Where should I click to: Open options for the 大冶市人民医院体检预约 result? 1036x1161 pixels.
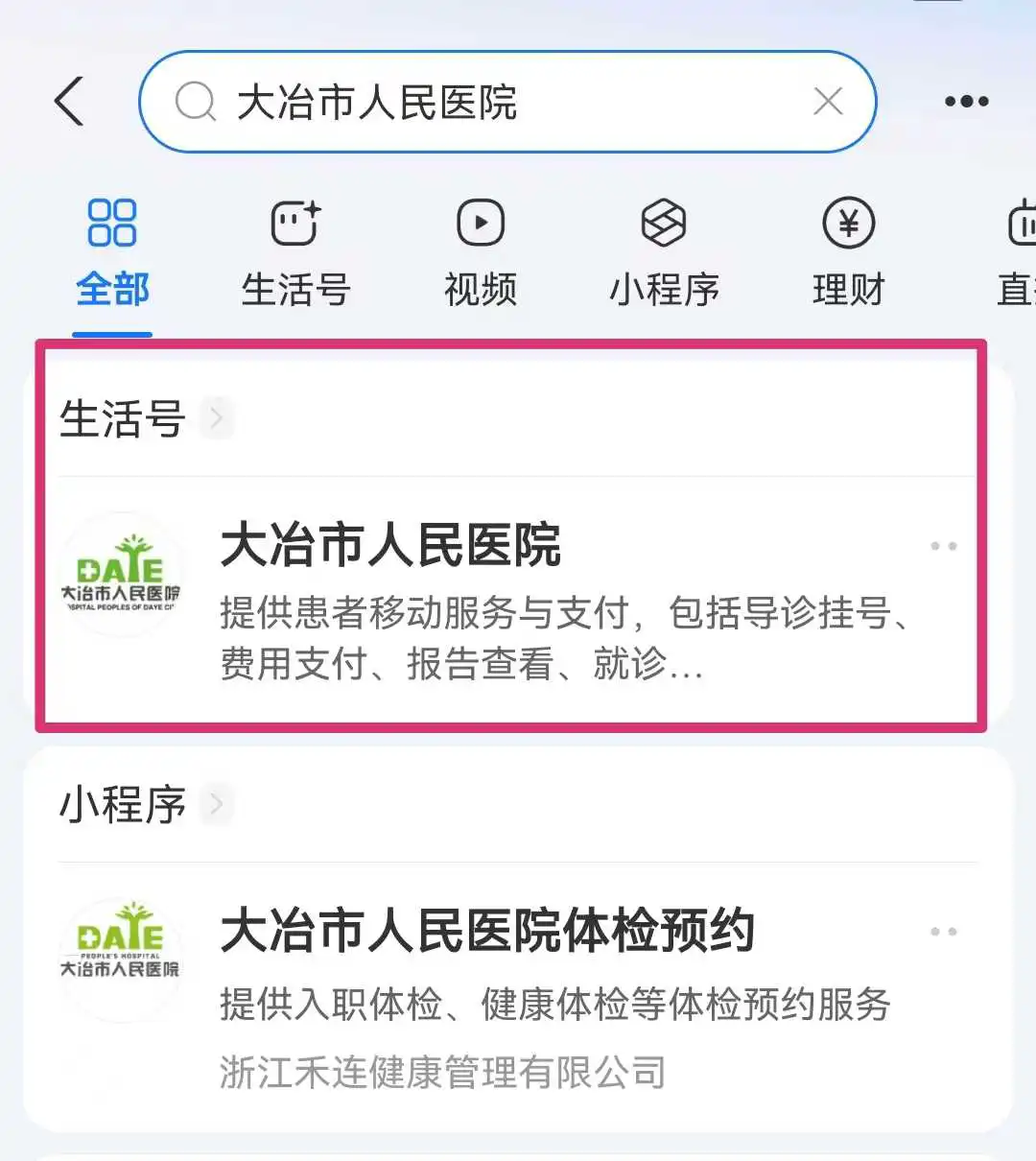pyautogui.click(x=944, y=933)
